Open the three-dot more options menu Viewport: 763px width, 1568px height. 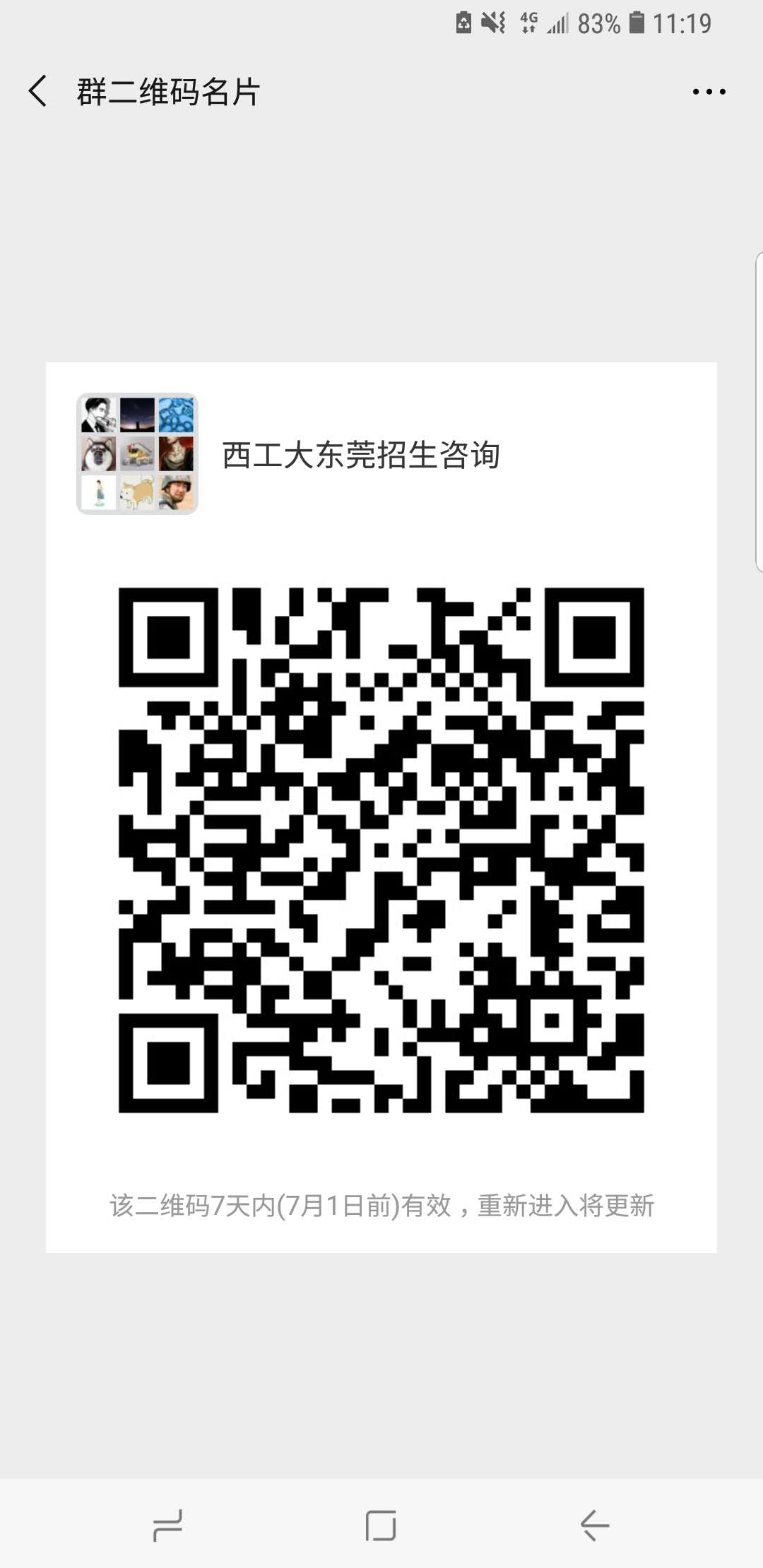pos(709,92)
